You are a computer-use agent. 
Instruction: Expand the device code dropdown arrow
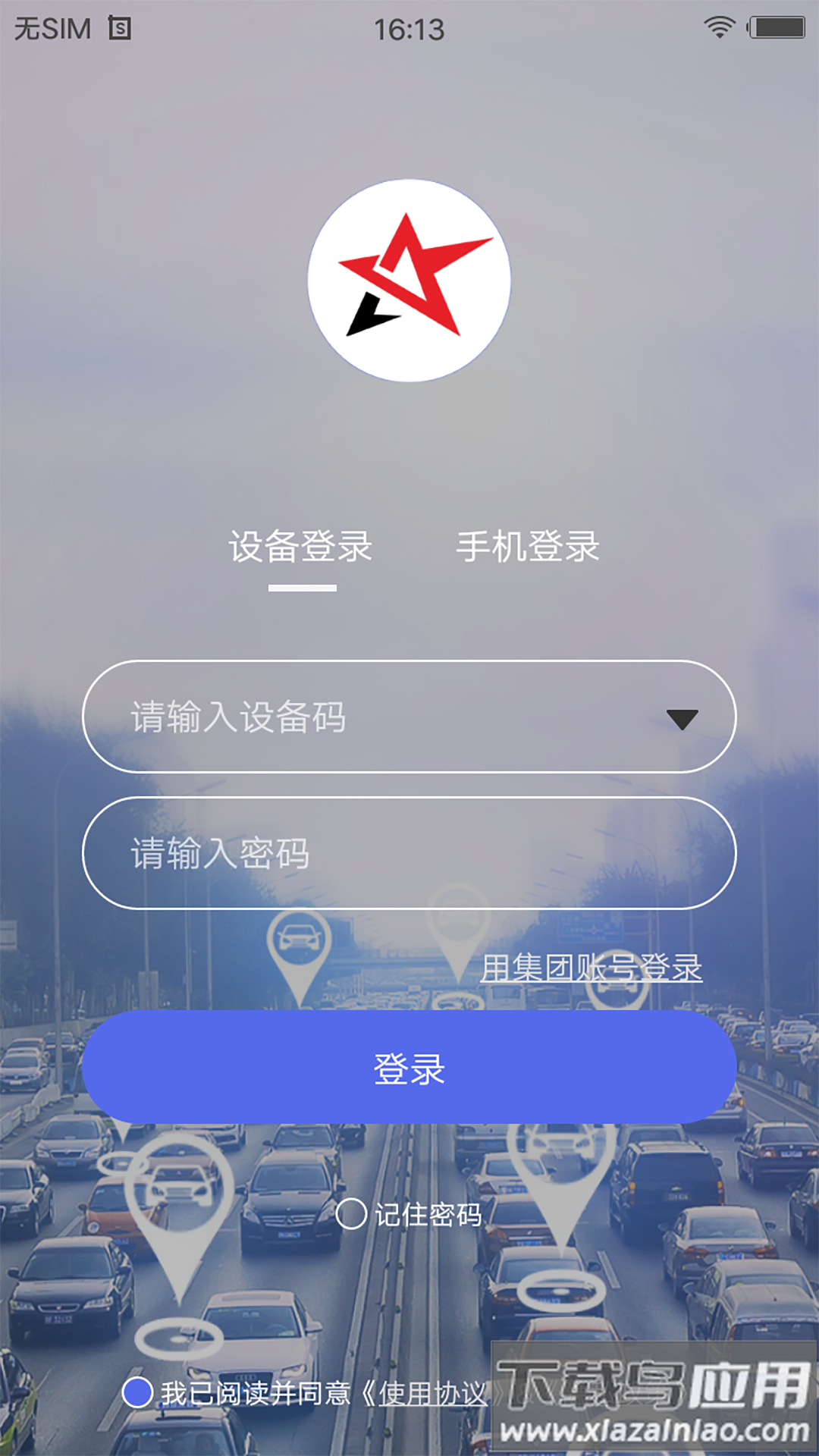(681, 718)
